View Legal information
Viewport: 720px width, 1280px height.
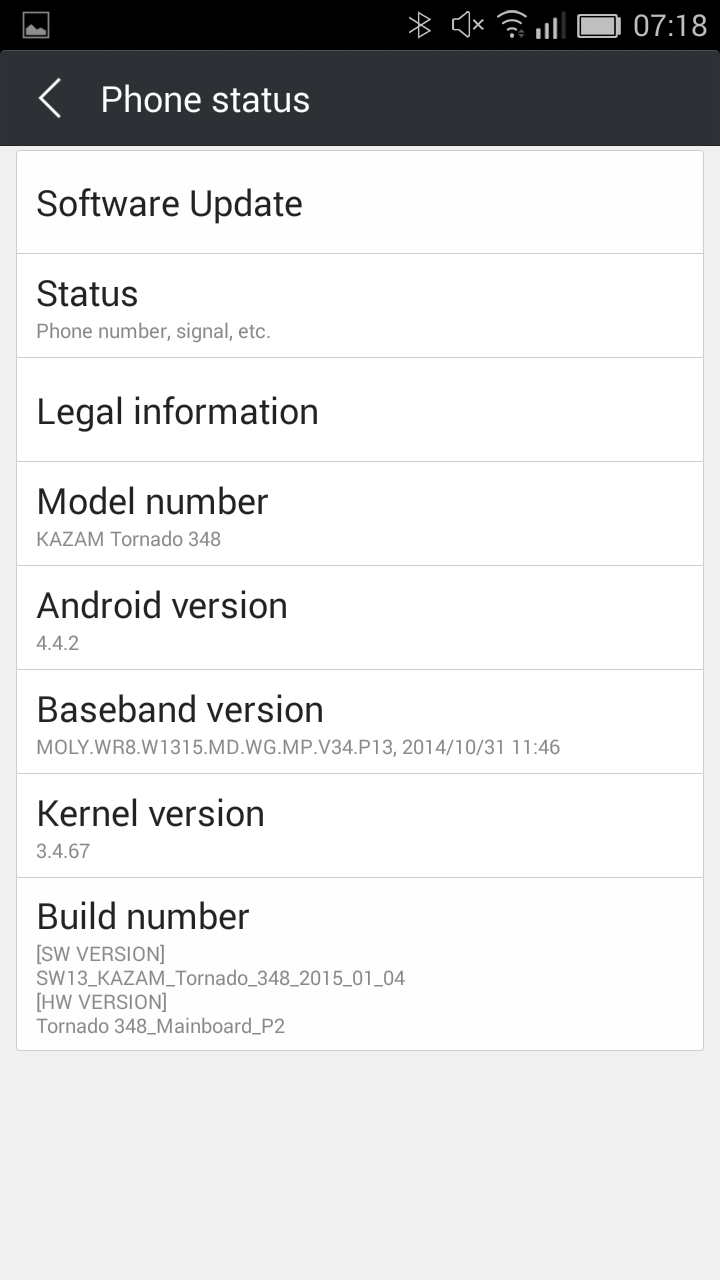[x=360, y=410]
